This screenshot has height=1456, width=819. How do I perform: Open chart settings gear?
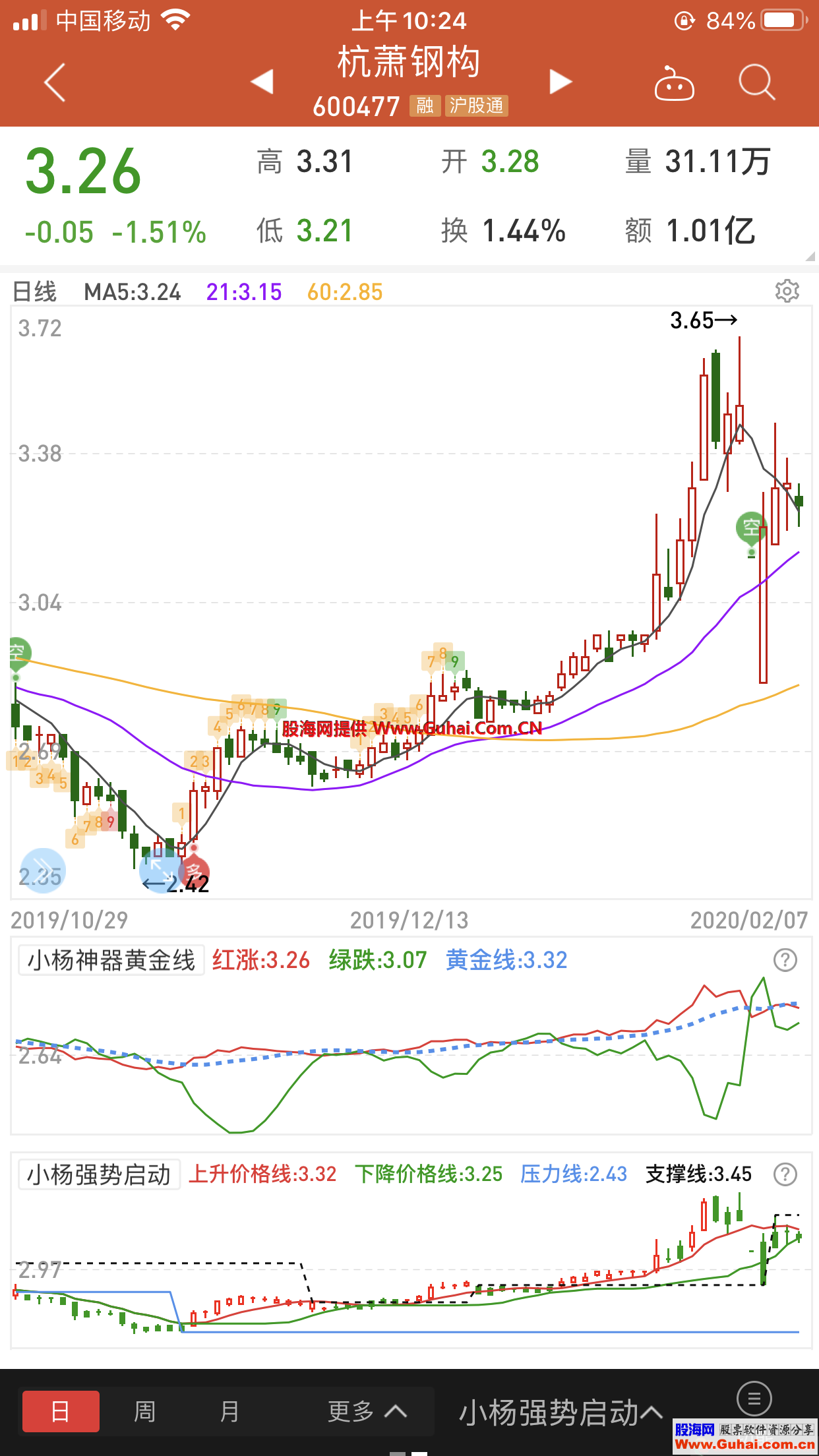(x=787, y=291)
